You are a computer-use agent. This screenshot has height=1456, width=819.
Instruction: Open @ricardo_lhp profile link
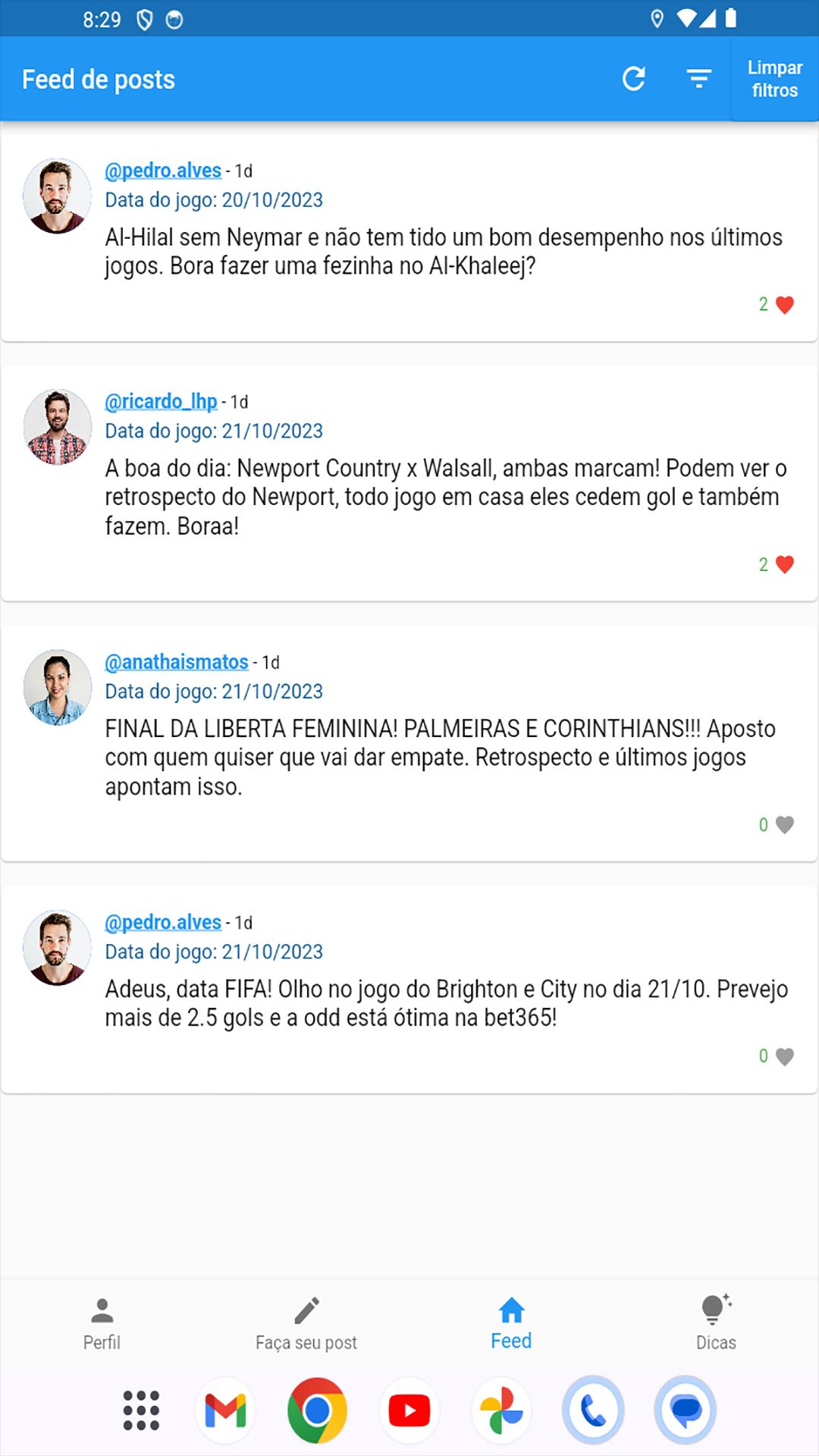point(161,401)
